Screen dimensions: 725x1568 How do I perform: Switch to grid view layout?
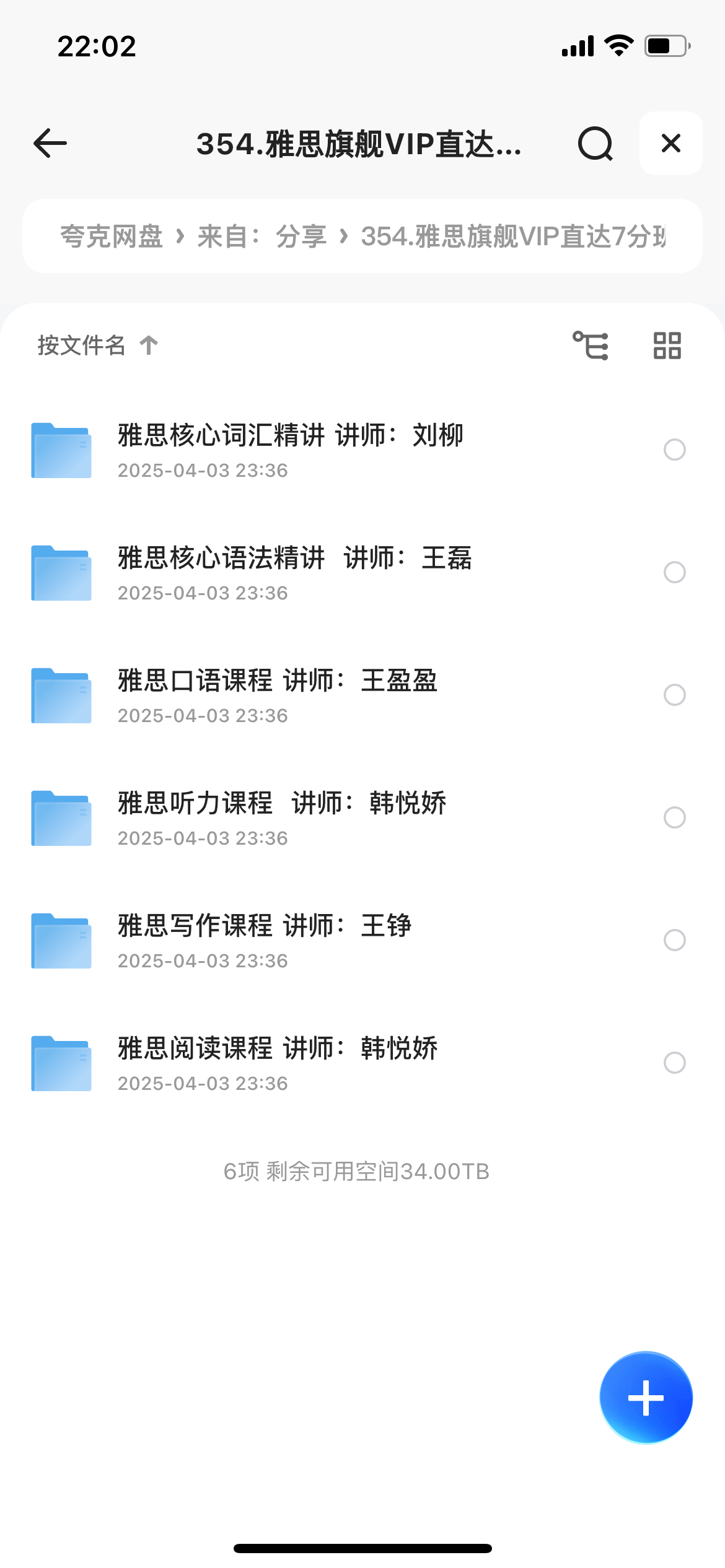(x=667, y=345)
